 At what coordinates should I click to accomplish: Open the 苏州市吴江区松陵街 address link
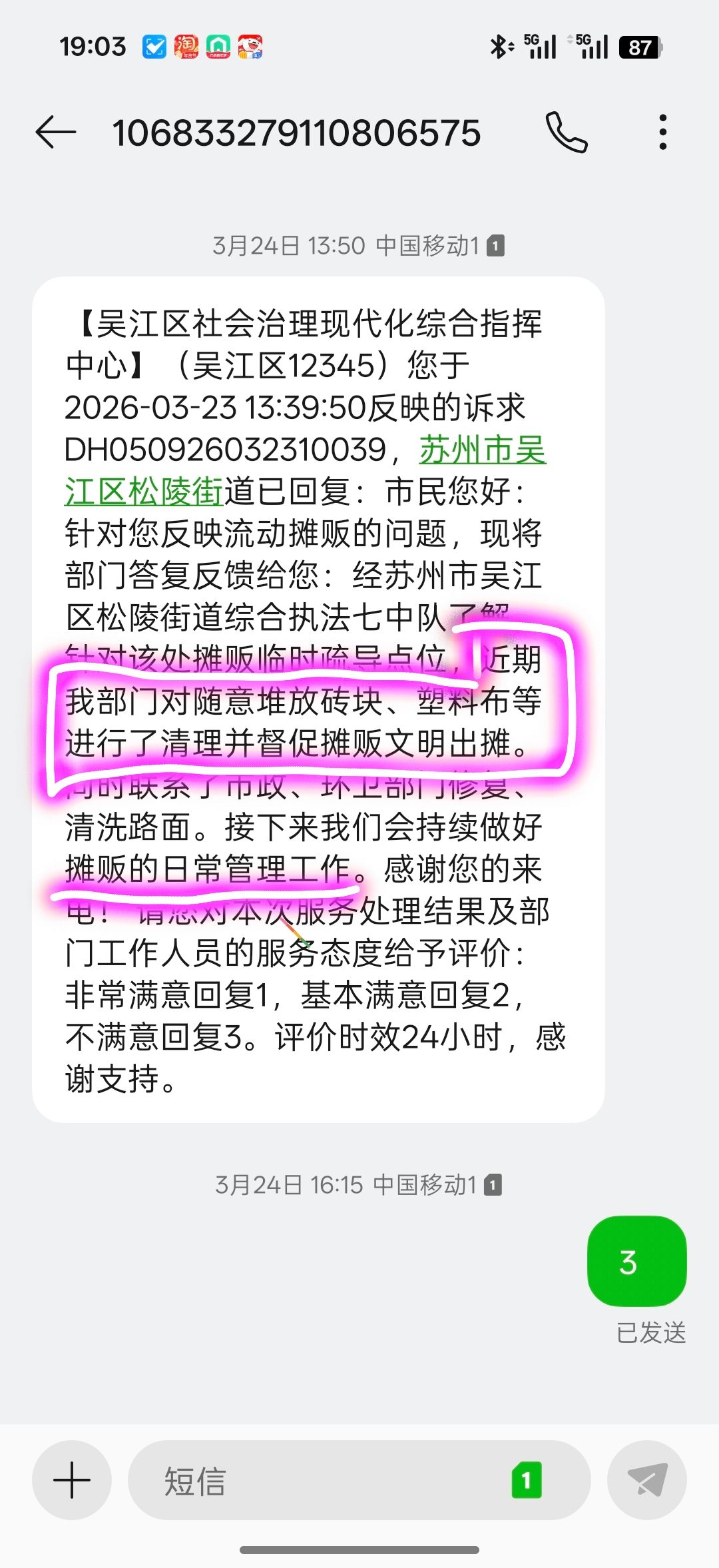(x=482, y=450)
